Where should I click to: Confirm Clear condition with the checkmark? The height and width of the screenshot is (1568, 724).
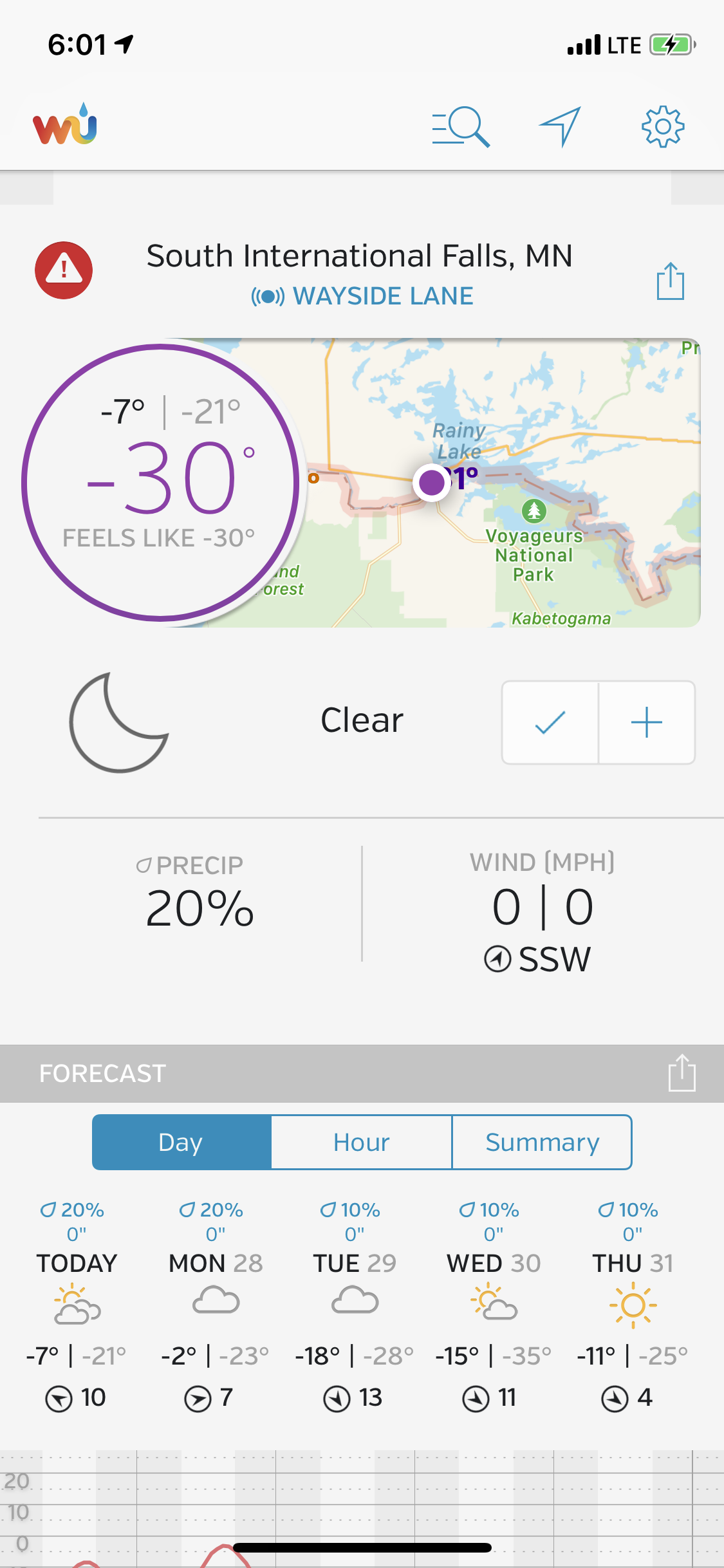[550, 722]
